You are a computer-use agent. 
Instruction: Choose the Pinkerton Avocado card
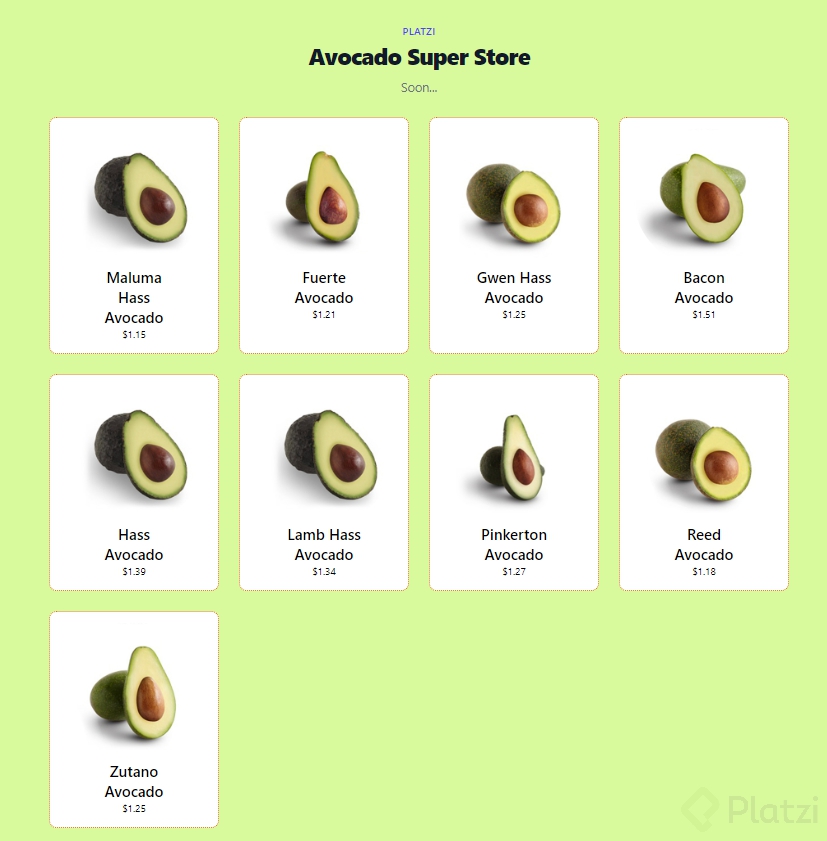tap(514, 483)
